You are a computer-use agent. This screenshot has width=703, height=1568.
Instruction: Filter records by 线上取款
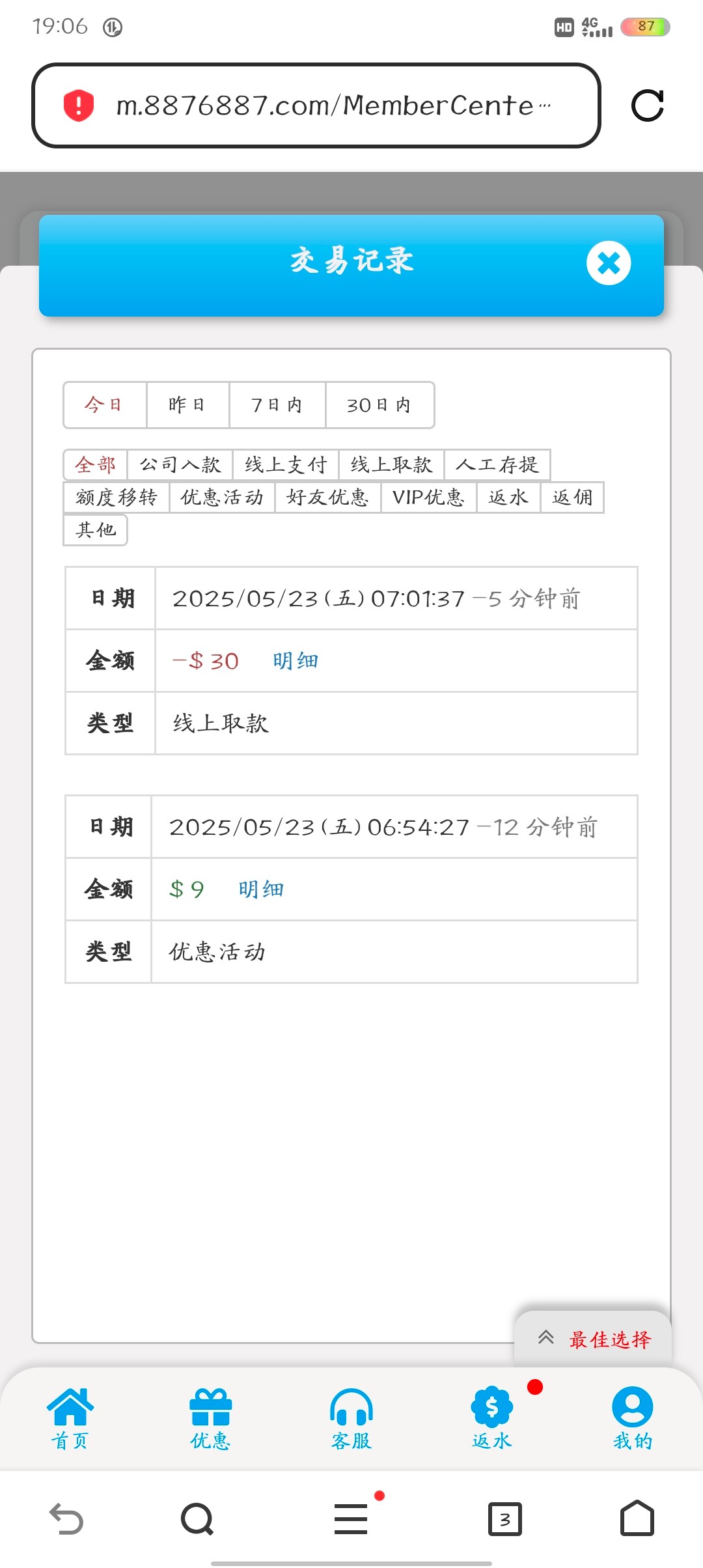coord(391,465)
